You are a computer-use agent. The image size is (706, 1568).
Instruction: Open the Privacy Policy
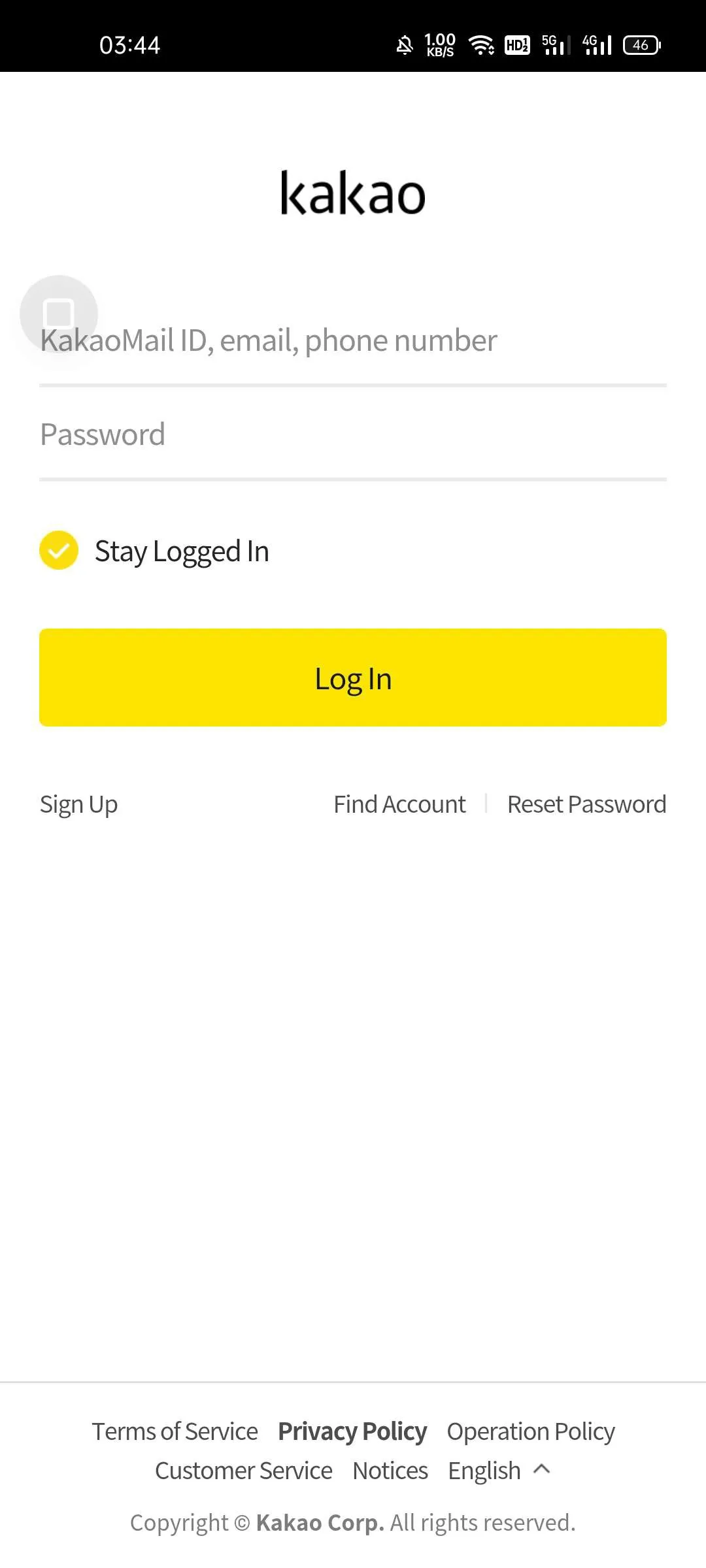click(352, 1431)
